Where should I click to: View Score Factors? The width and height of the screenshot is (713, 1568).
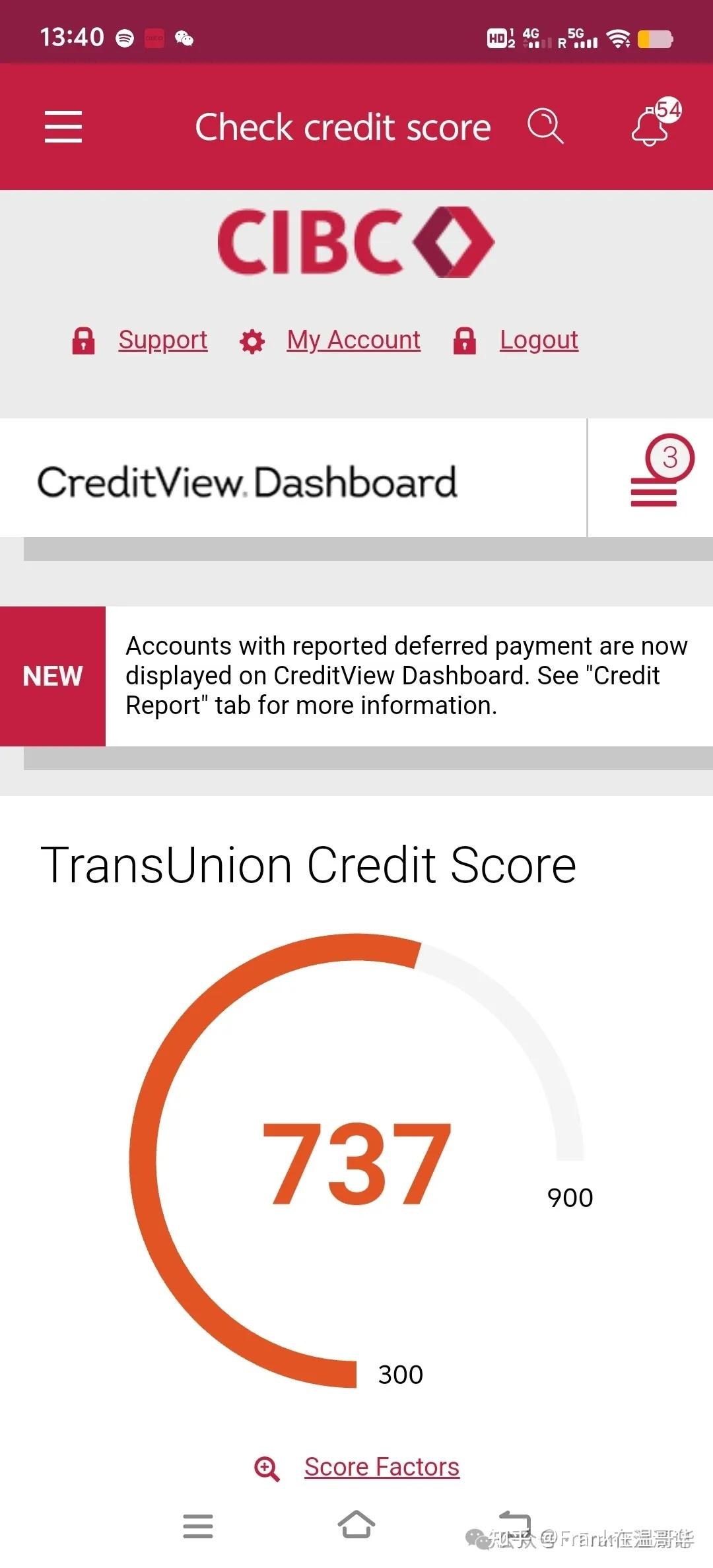coord(382,1467)
